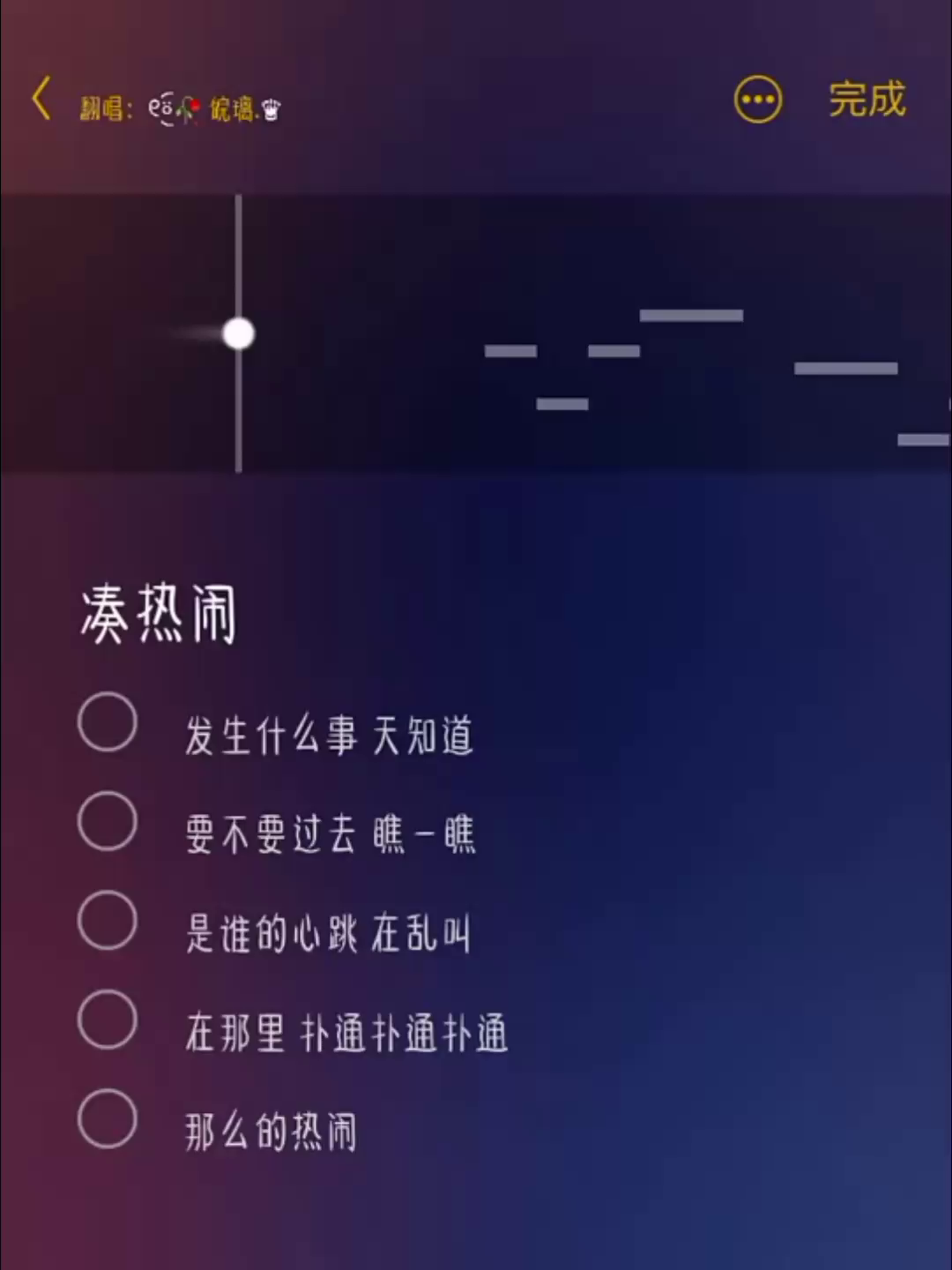The width and height of the screenshot is (952, 1270).
Task: Mark the line 那么的热闹
Action: (108, 1118)
